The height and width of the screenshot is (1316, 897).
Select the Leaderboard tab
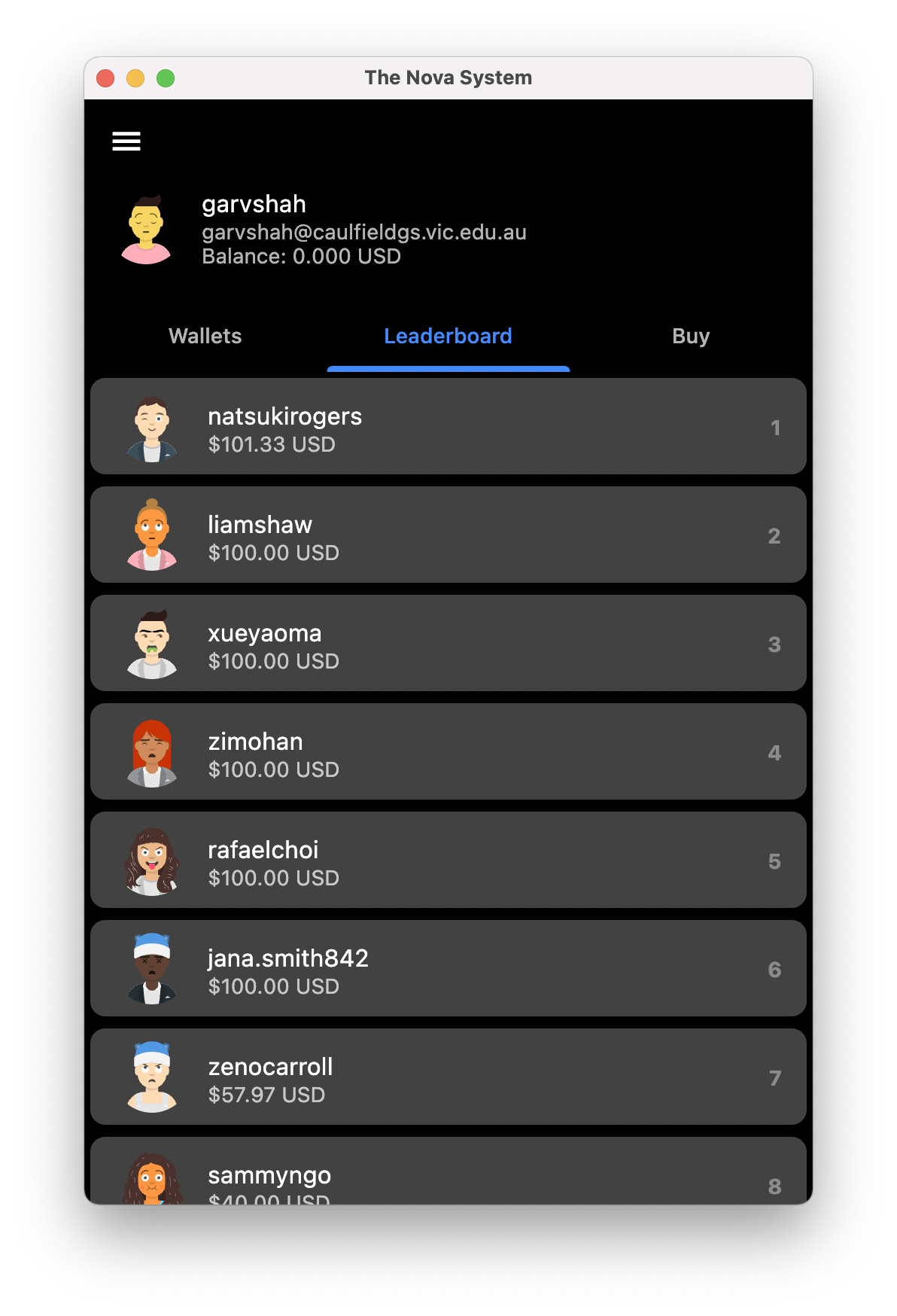click(x=448, y=336)
